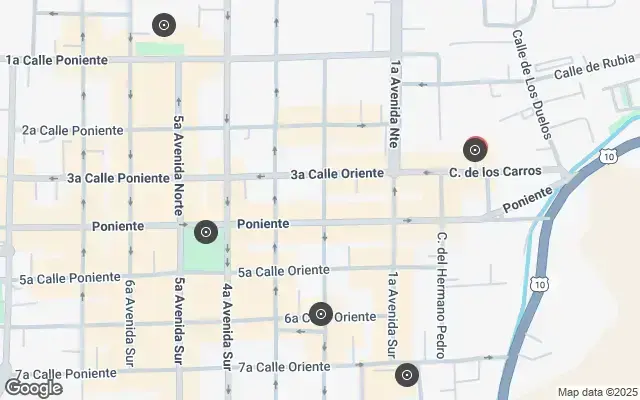This screenshot has width=640, height=400.
Task: Open the marker beside the green park on Poniente
Action: coord(206,233)
